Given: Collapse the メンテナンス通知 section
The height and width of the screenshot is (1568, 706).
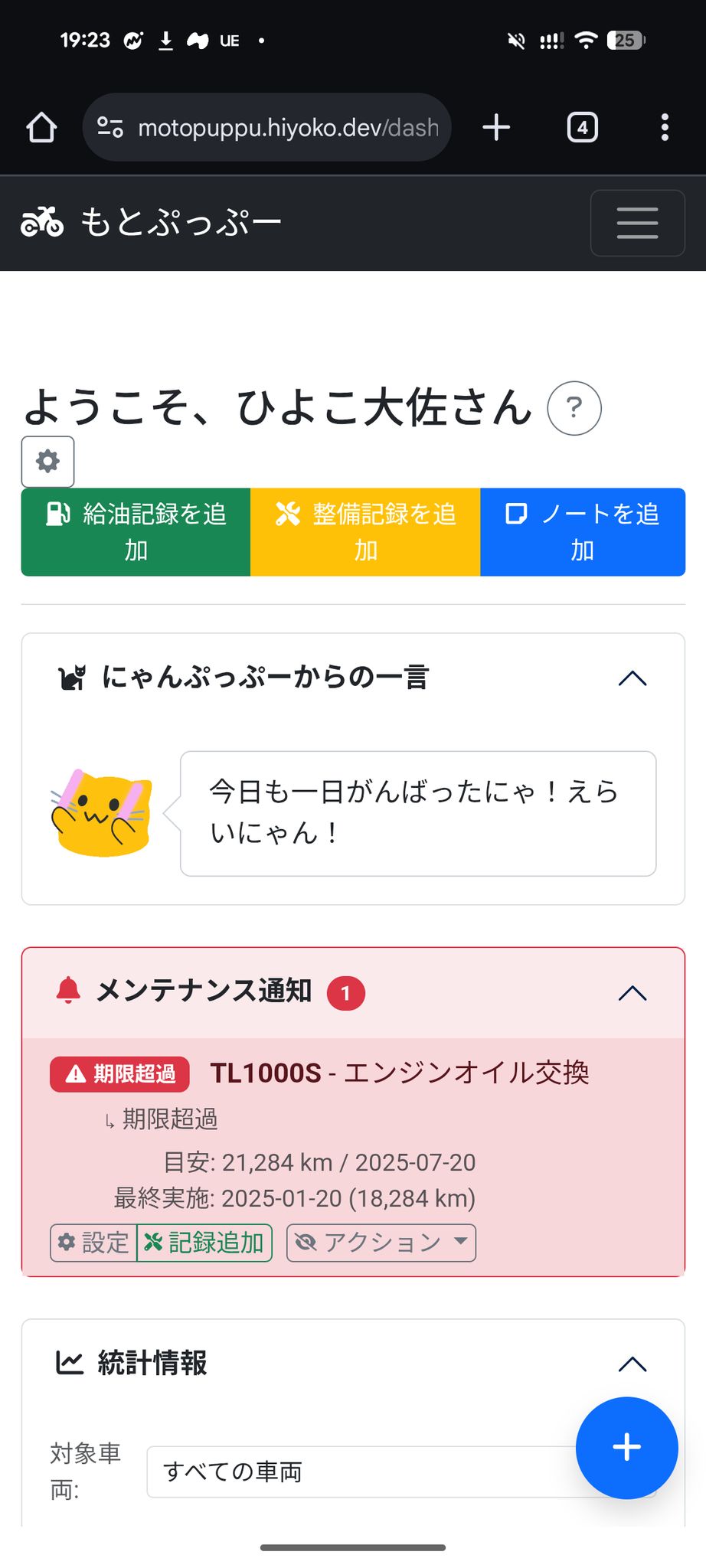Looking at the screenshot, I should point(632,993).
